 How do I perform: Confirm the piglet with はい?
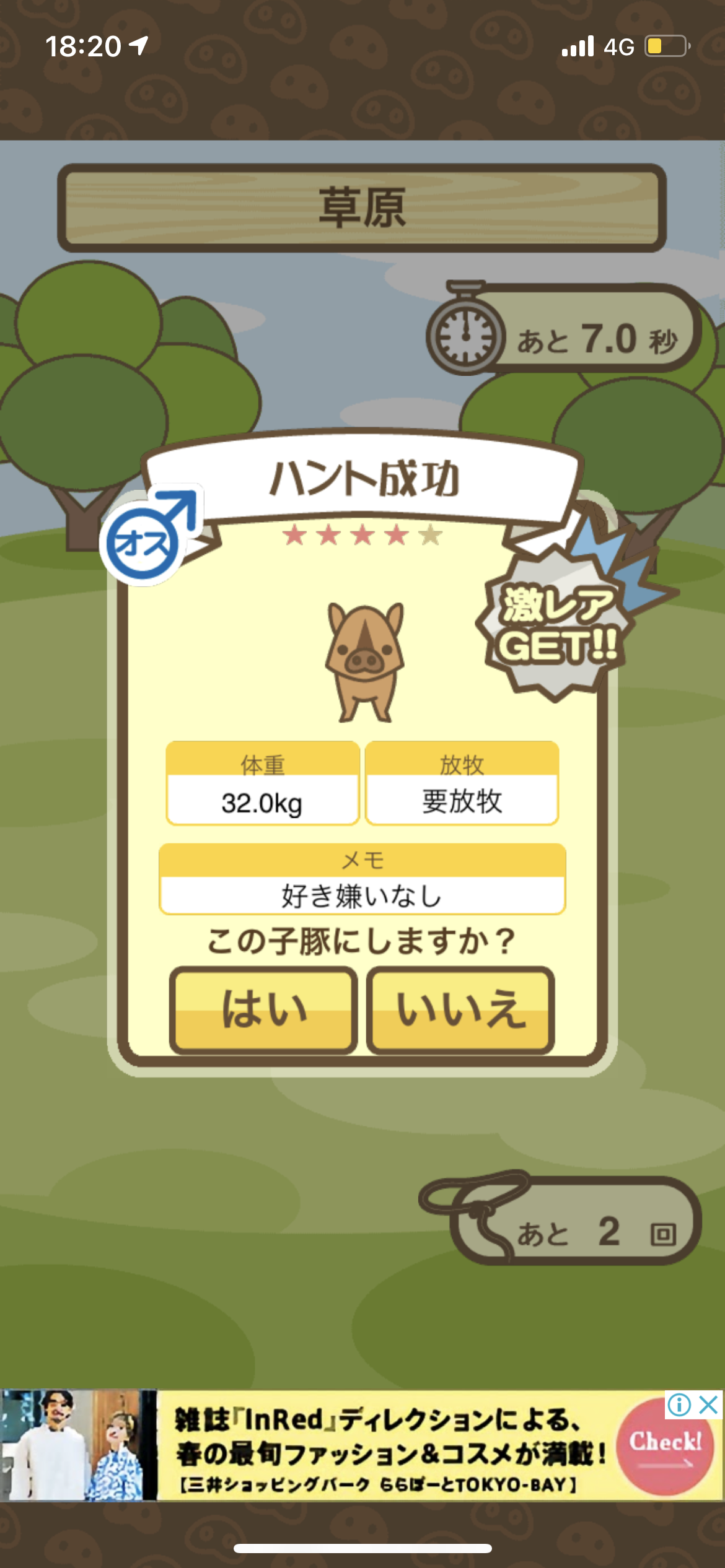point(263,1010)
